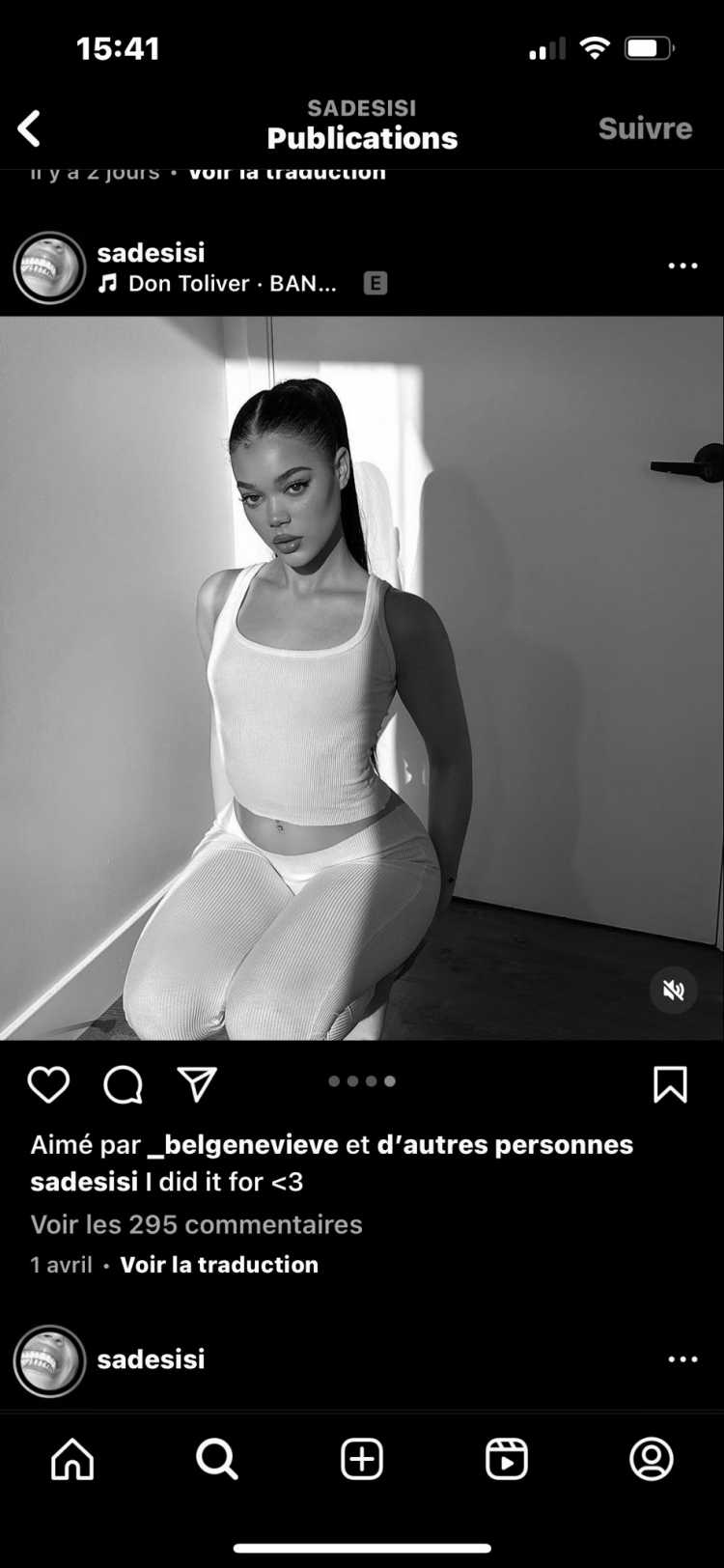Open the Reels tab

point(507,1459)
